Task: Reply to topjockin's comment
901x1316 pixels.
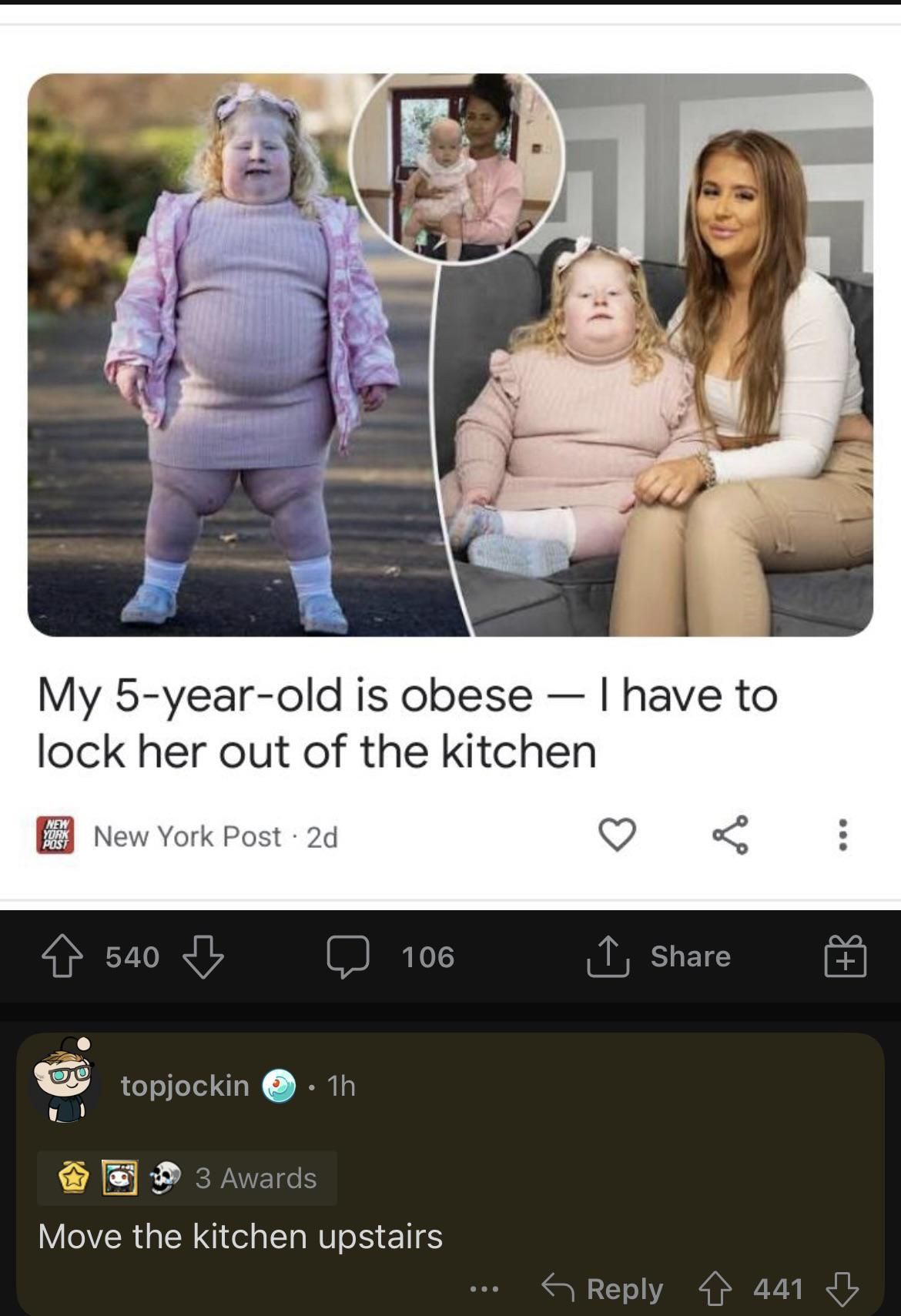Action: (x=602, y=1288)
